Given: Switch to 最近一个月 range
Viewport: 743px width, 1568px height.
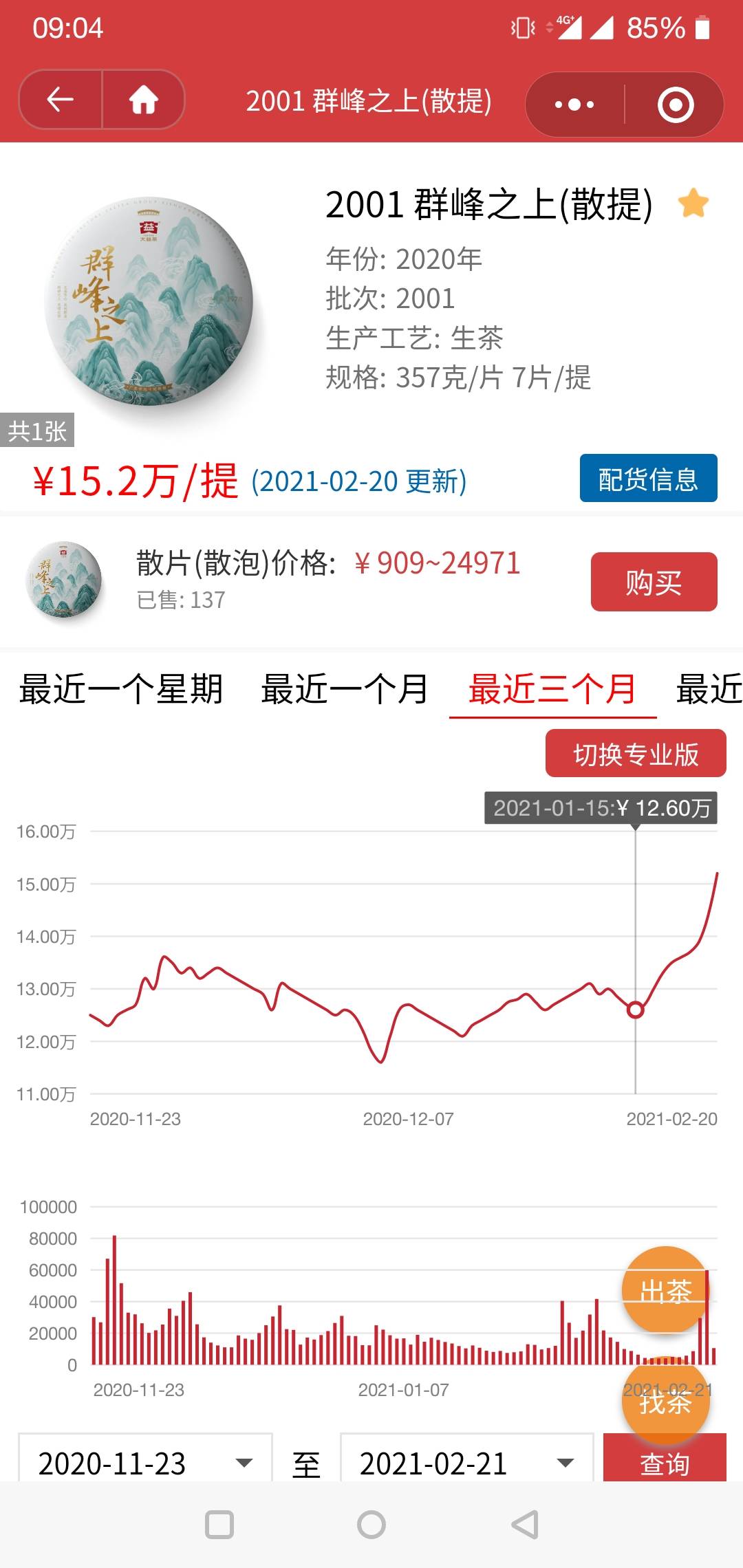Looking at the screenshot, I should pos(345,689).
